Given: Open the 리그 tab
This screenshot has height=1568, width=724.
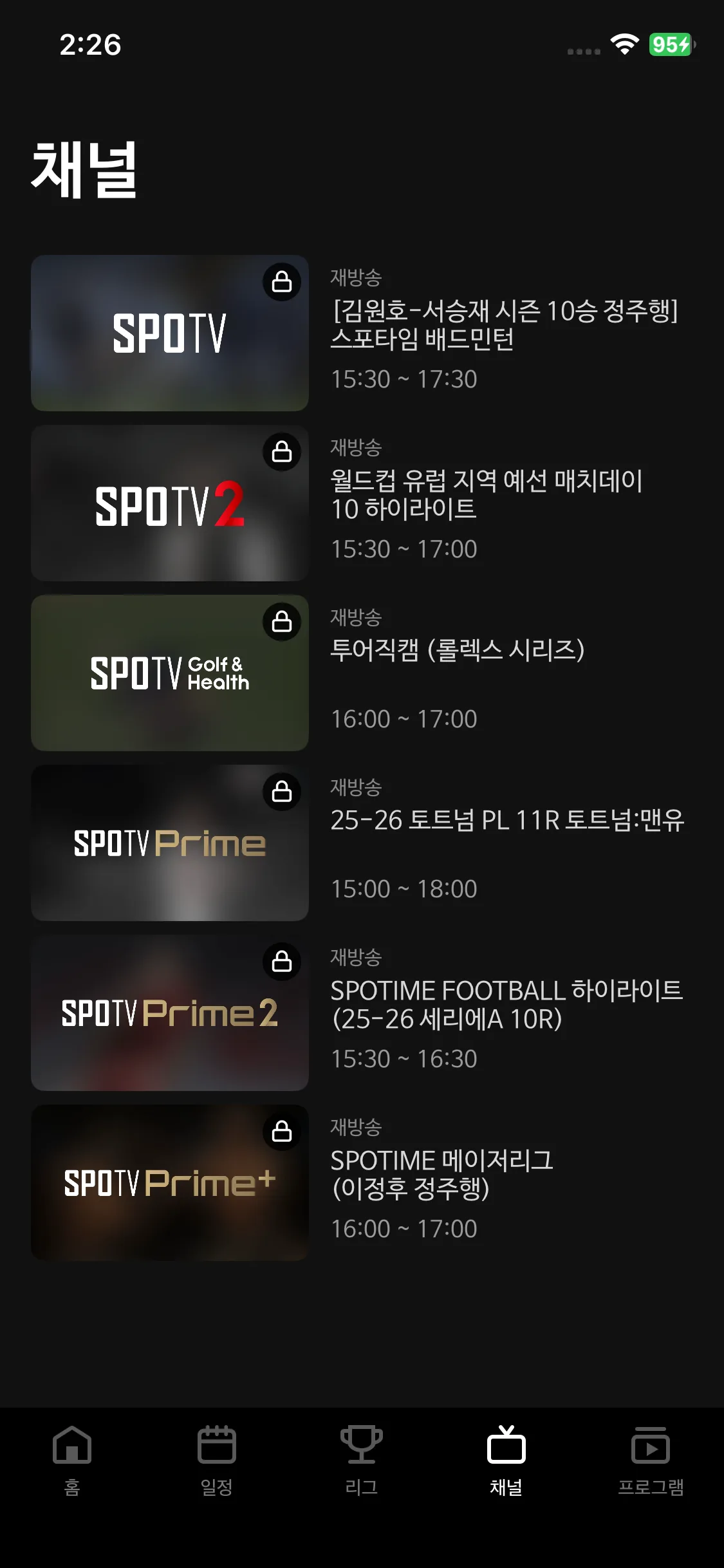Looking at the screenshot, I should point(362,1460).
